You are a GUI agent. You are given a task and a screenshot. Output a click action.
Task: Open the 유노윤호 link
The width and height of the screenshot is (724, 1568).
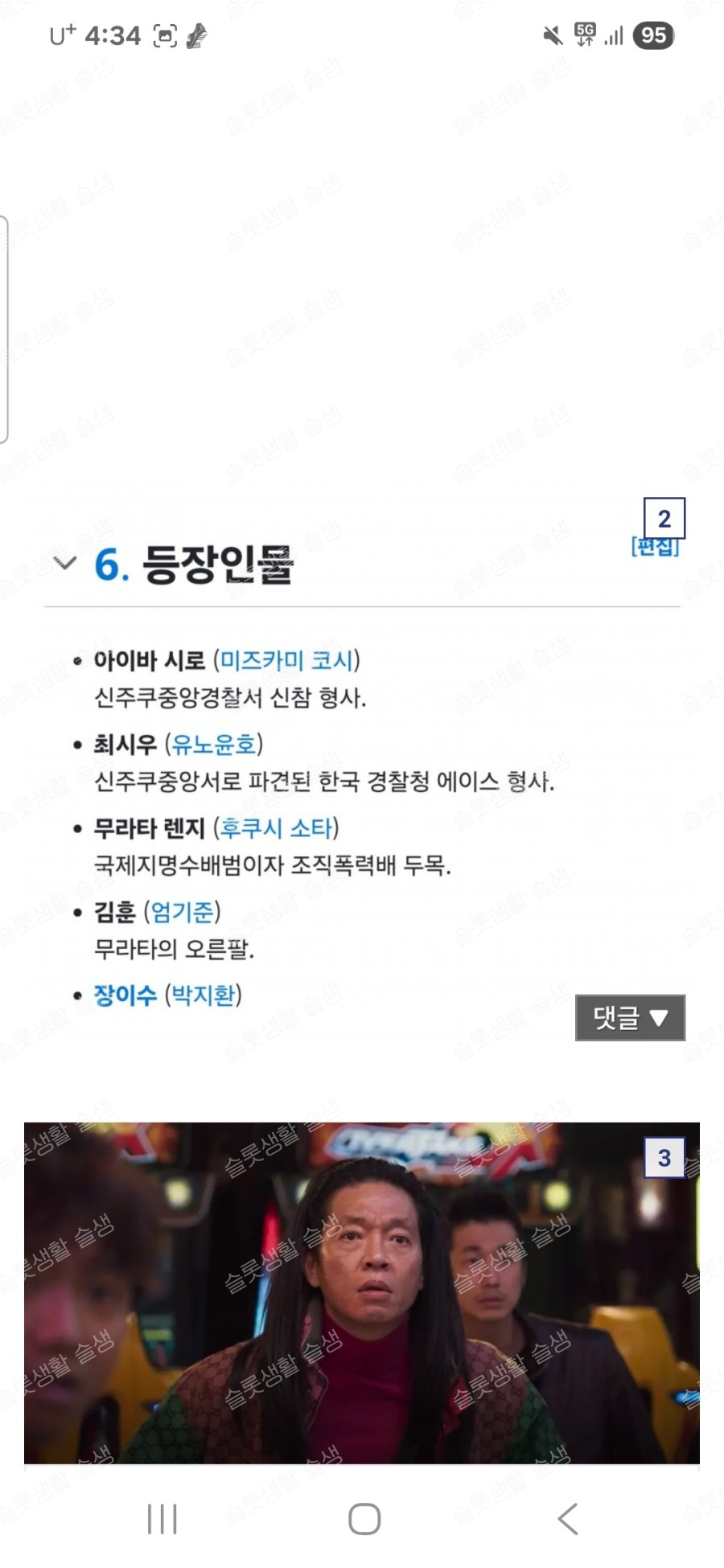[x=213, y=744]
